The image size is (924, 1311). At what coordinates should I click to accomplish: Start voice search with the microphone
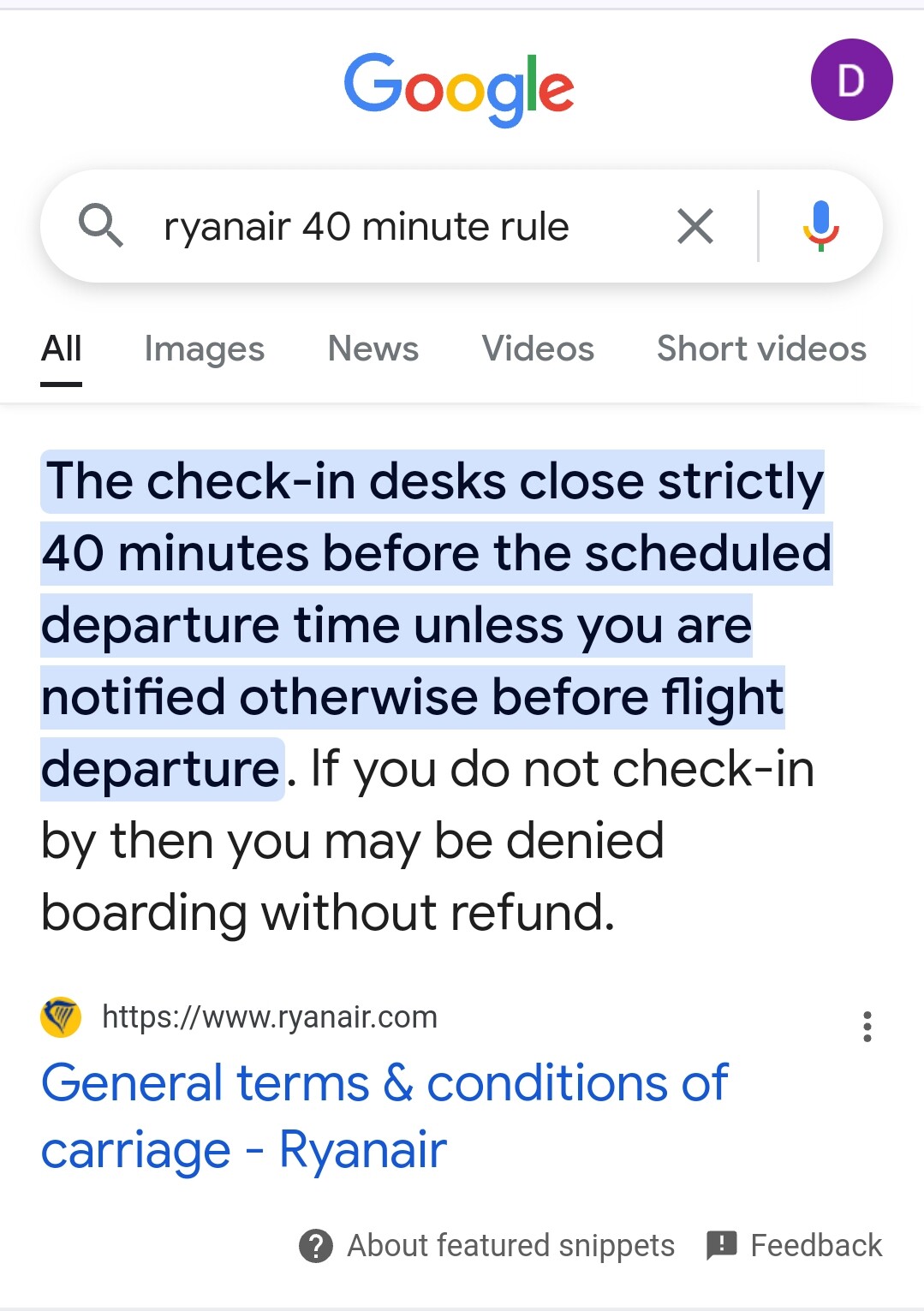click(820, 225)
